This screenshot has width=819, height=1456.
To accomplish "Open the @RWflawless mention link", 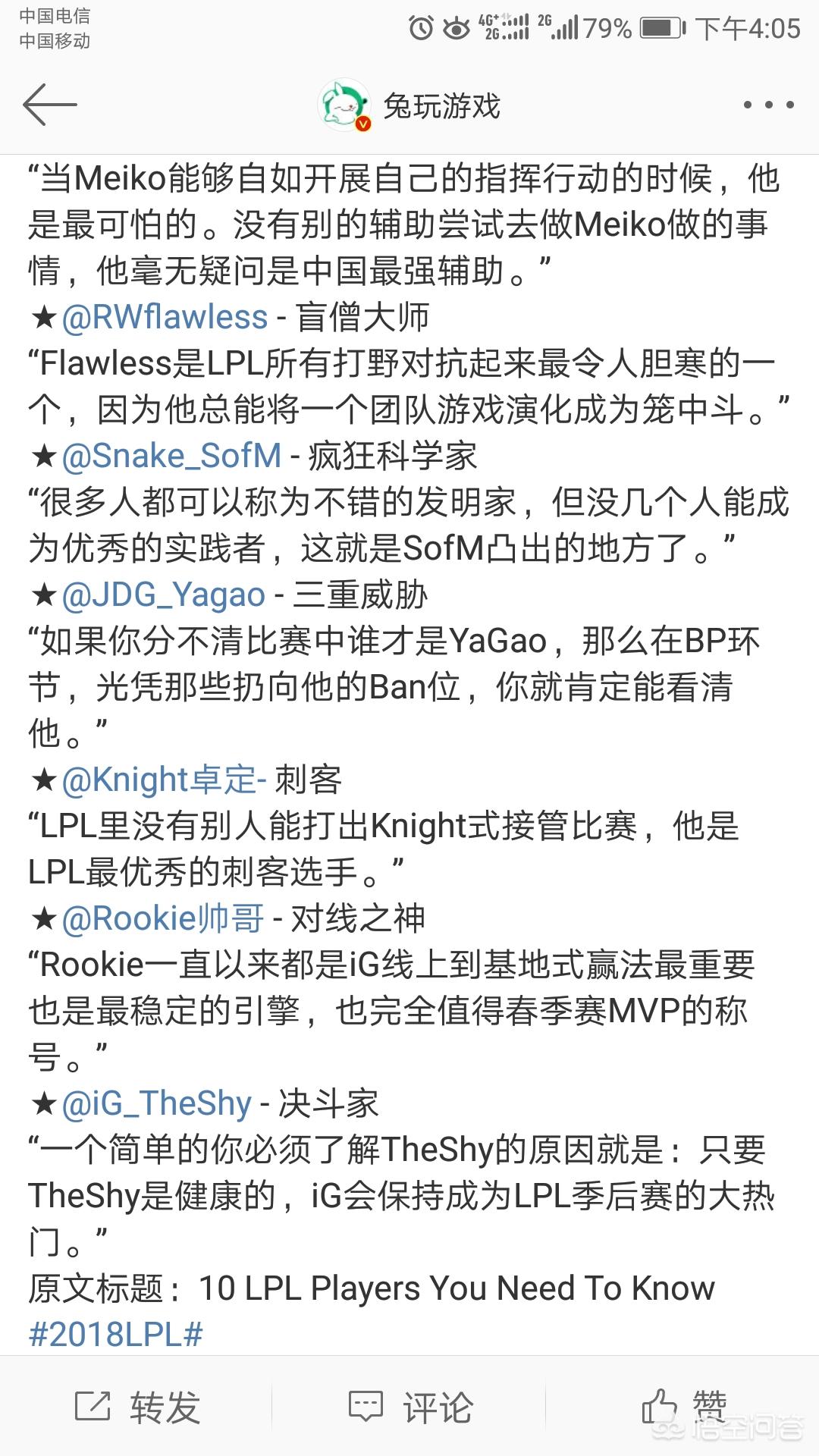I will pos(165,317).
